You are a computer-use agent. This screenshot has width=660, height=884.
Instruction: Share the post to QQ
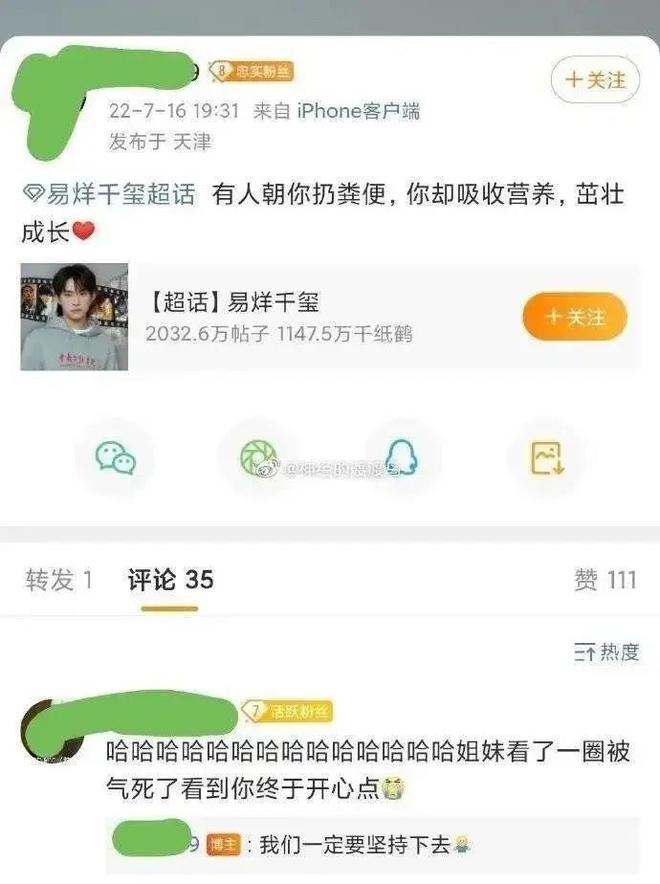(402, 458)
